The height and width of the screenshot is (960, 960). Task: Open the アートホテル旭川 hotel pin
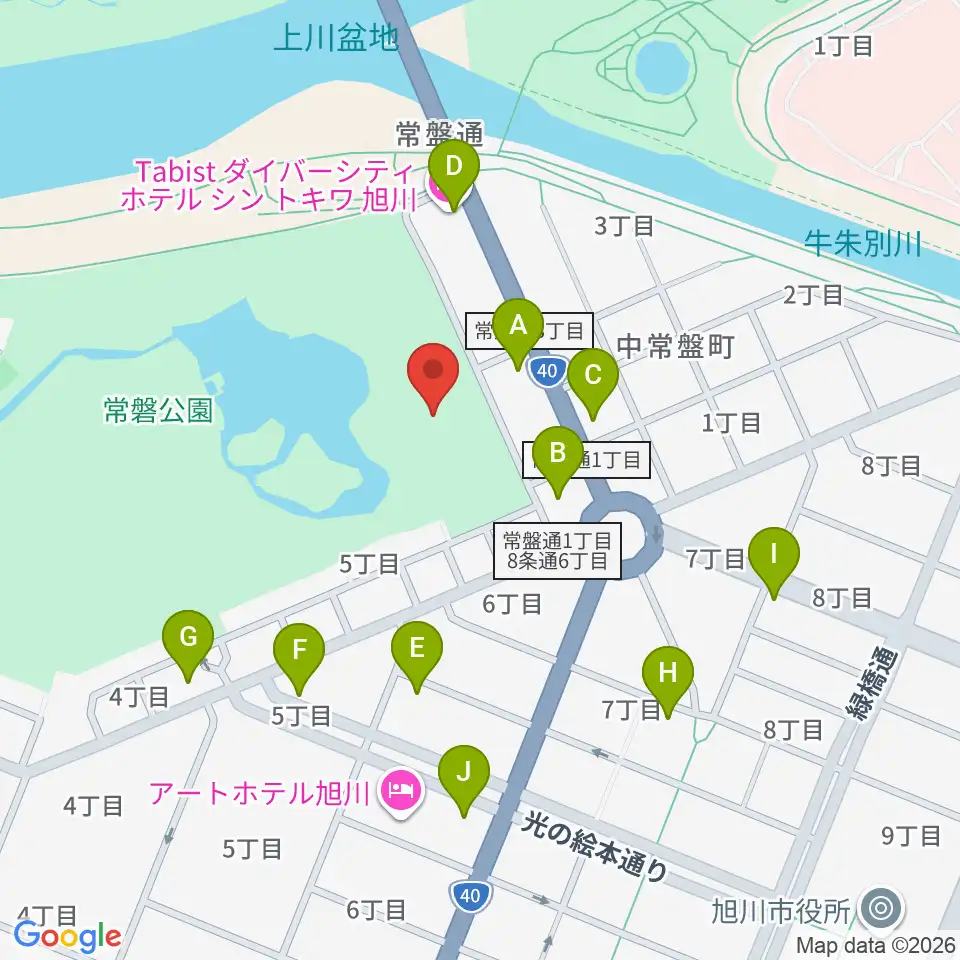(x=402, y=793)
